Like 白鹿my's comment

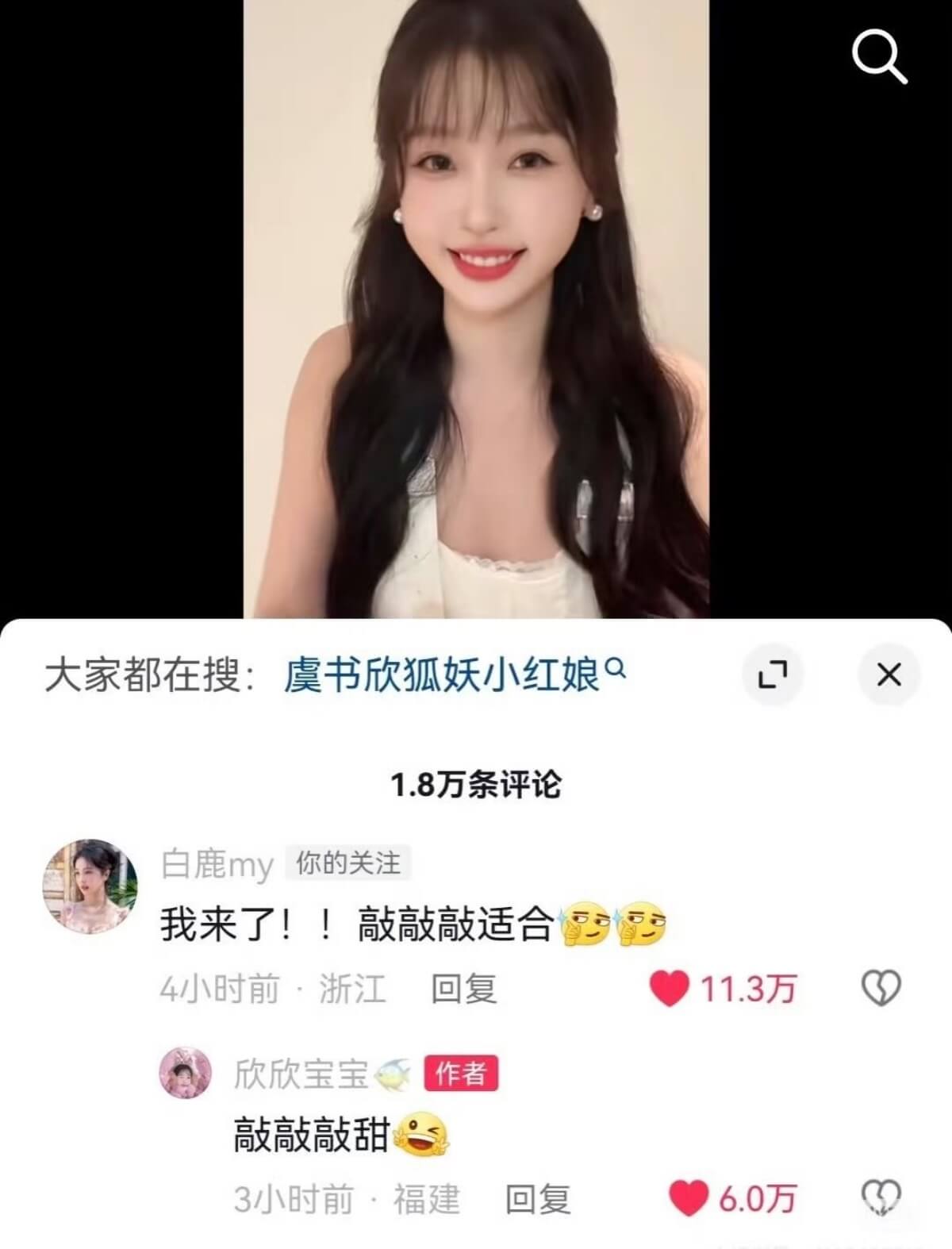(669, 989)
